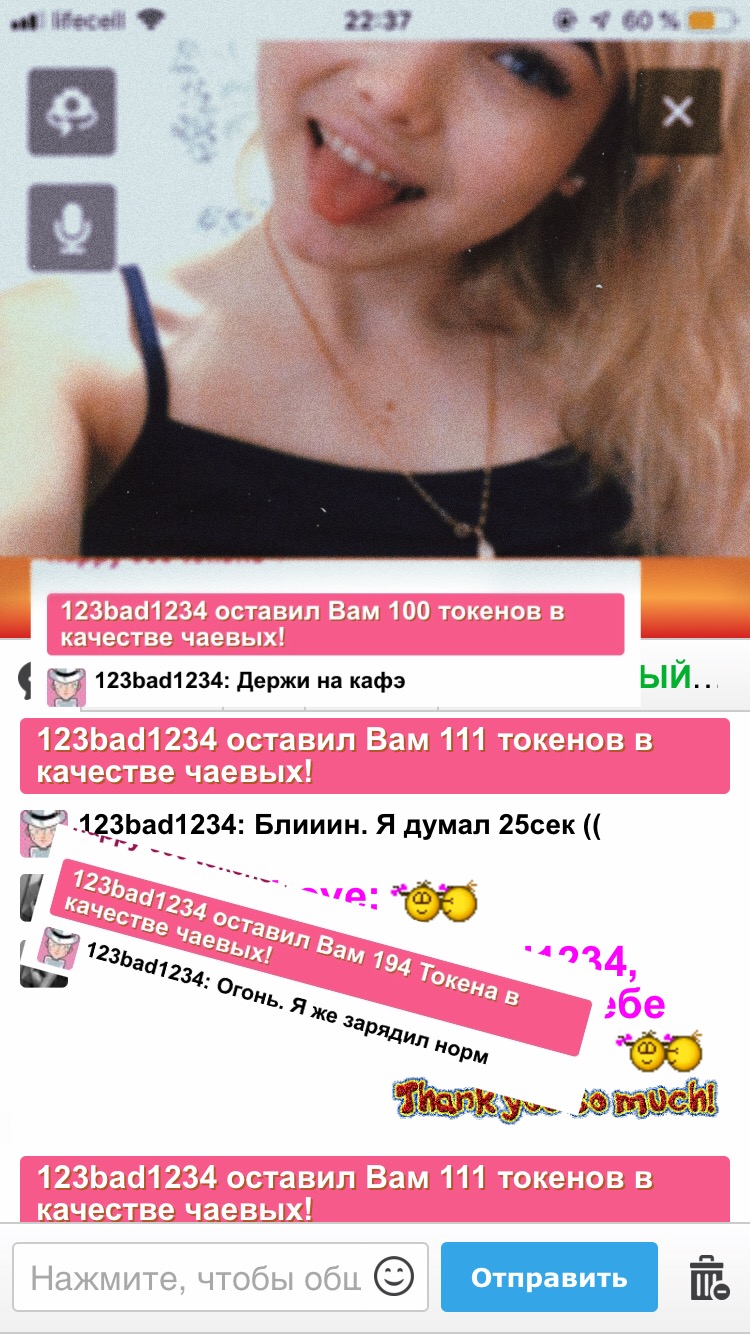
Task: Send message with Отправить button
Action: pyautogui.click(x=549, y=1277)
